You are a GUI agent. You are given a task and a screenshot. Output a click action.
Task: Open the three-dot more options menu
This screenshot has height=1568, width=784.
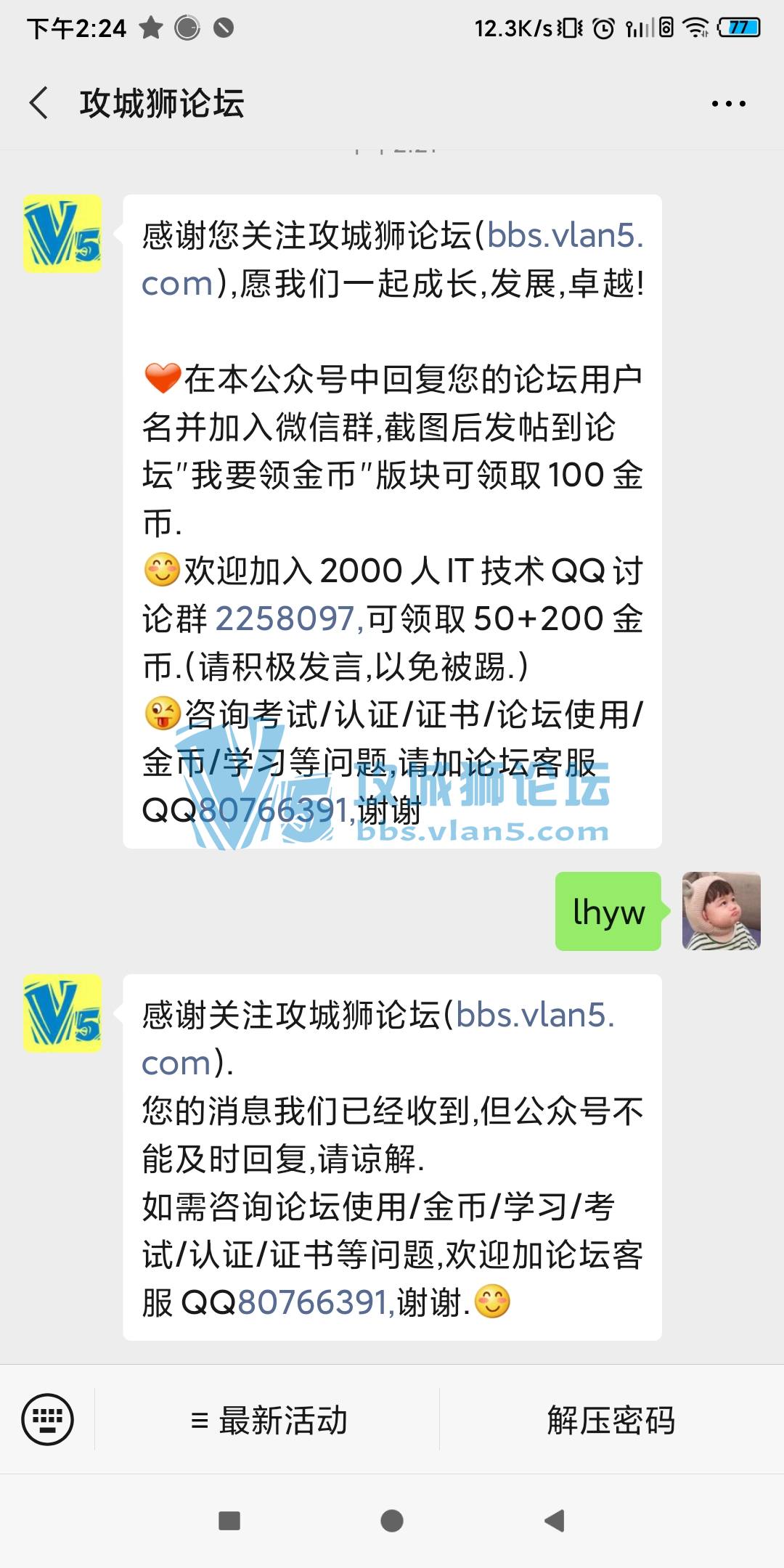coord(728,104)
